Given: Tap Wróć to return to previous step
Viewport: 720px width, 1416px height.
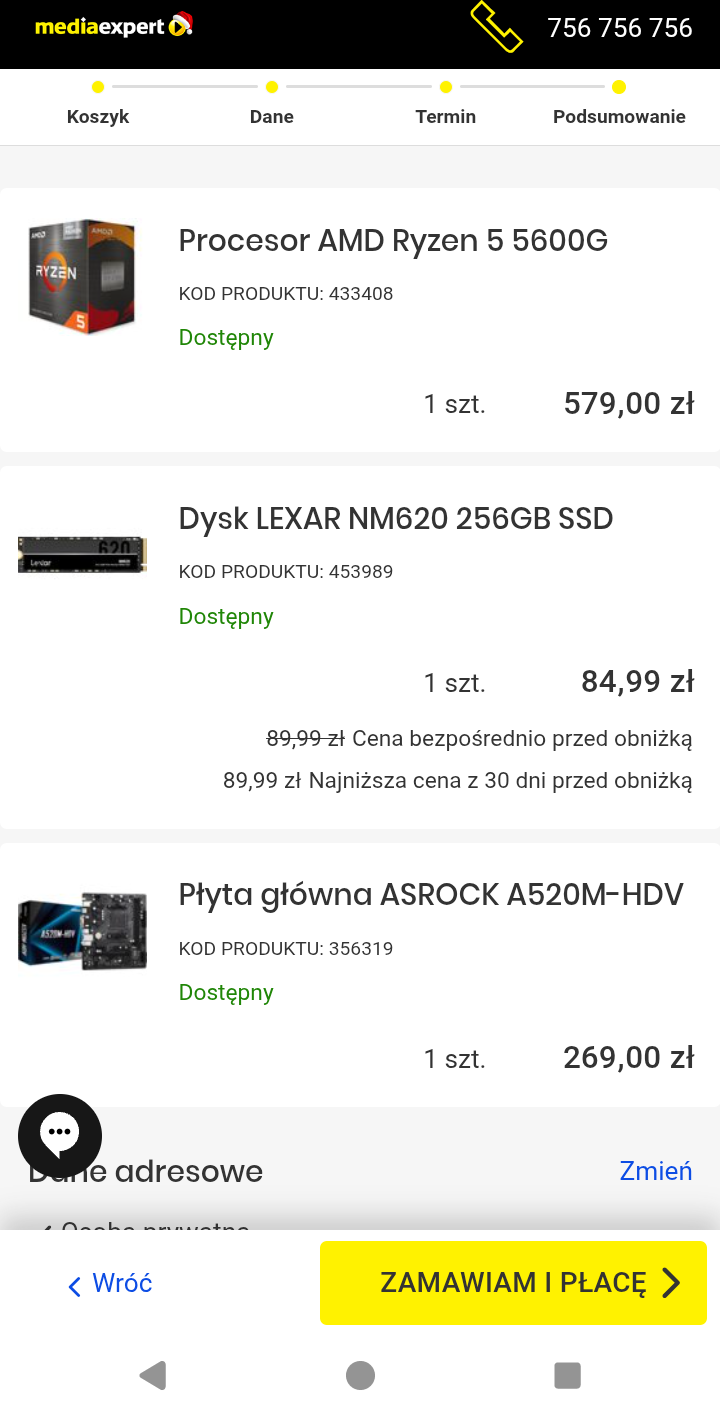Looking at the screenshot, I should (x=110, y=1283).
